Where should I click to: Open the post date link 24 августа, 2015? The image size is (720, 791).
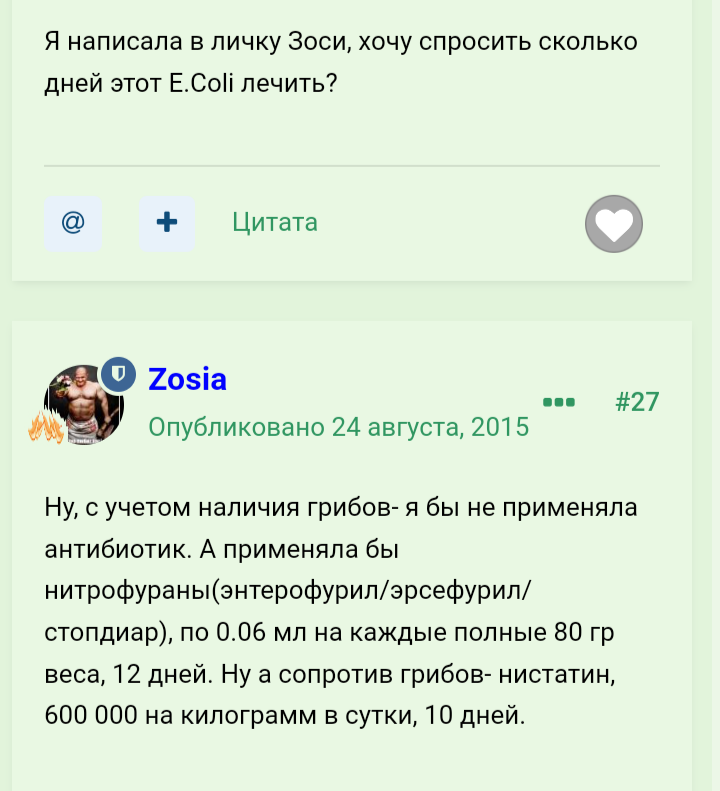tap(430, 428)
